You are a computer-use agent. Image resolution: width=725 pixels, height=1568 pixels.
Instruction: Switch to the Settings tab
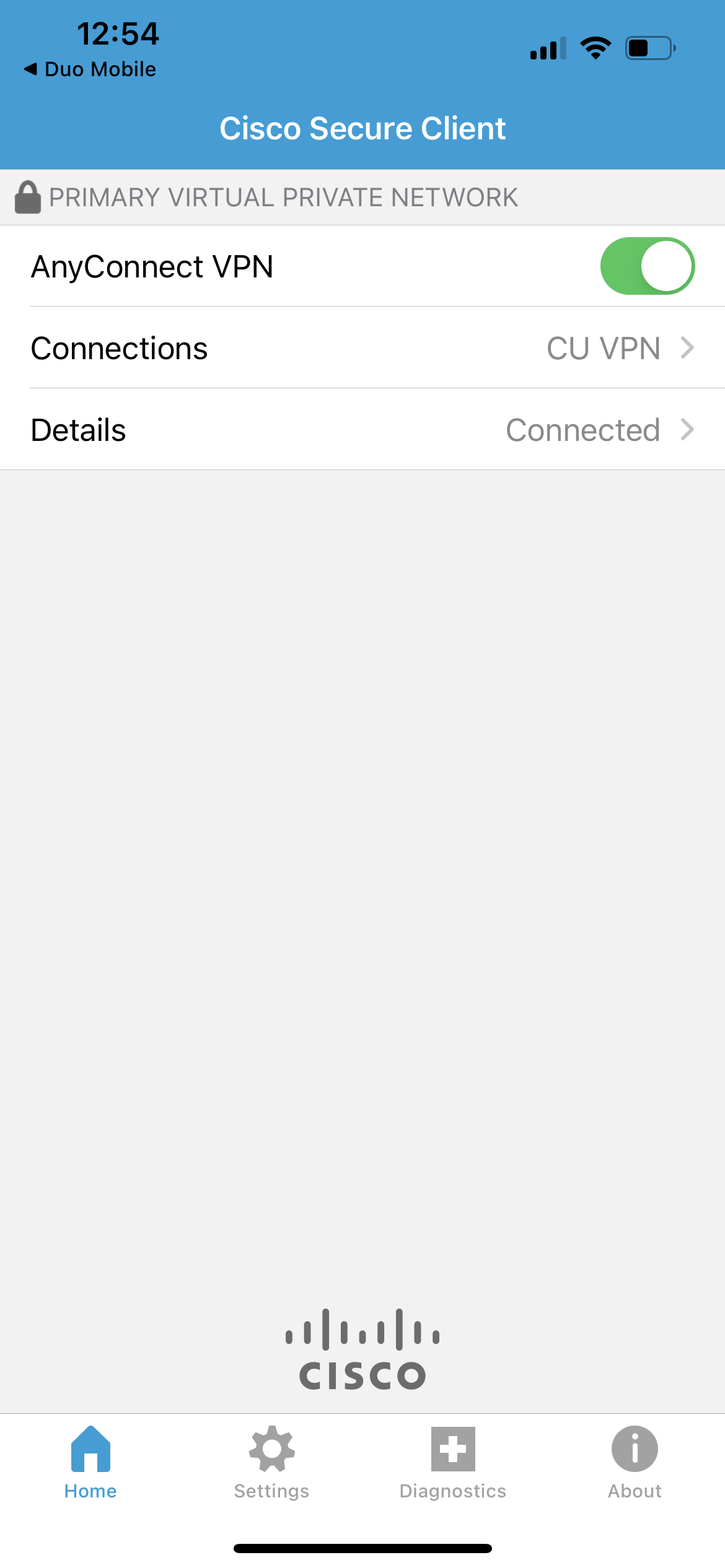tap(271, 1463)
